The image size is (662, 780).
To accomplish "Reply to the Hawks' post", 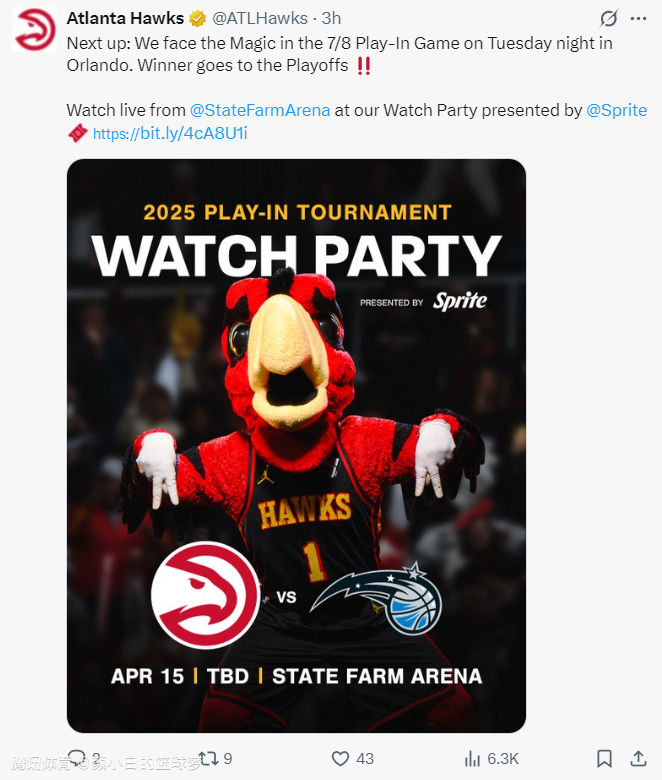I will [78, 758].
